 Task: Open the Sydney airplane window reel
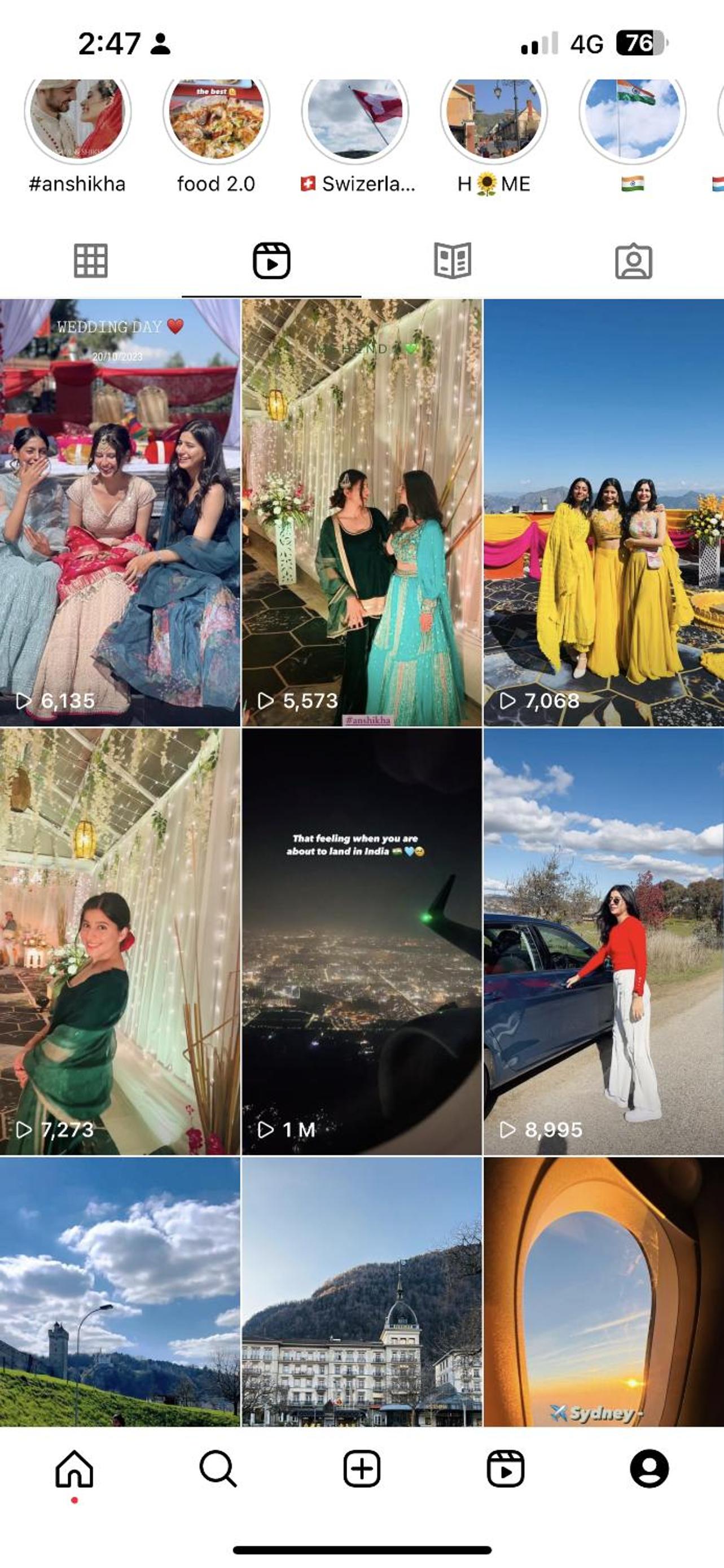[604, 1291]
